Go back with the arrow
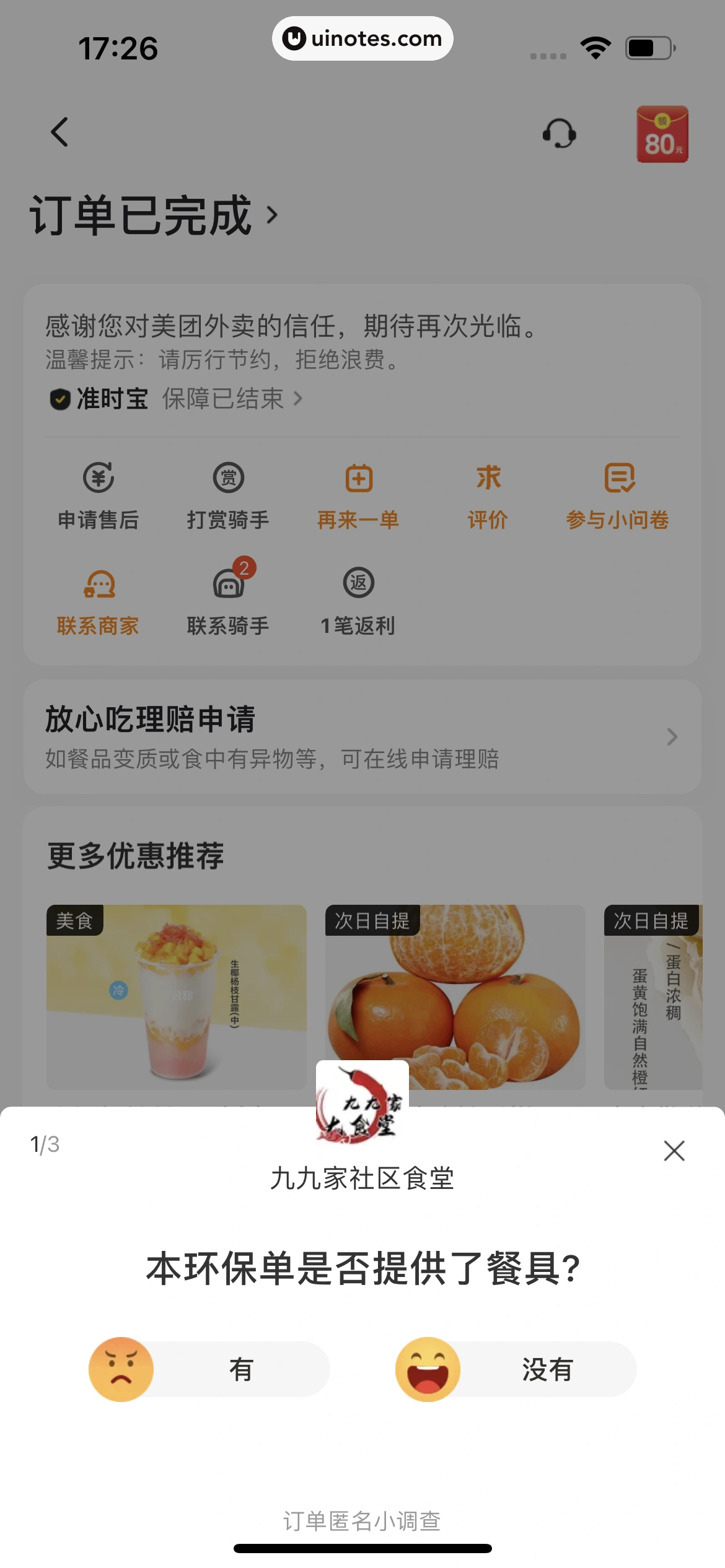The width and height of the screenshot is (725, 1568). (x=59, y=132)
